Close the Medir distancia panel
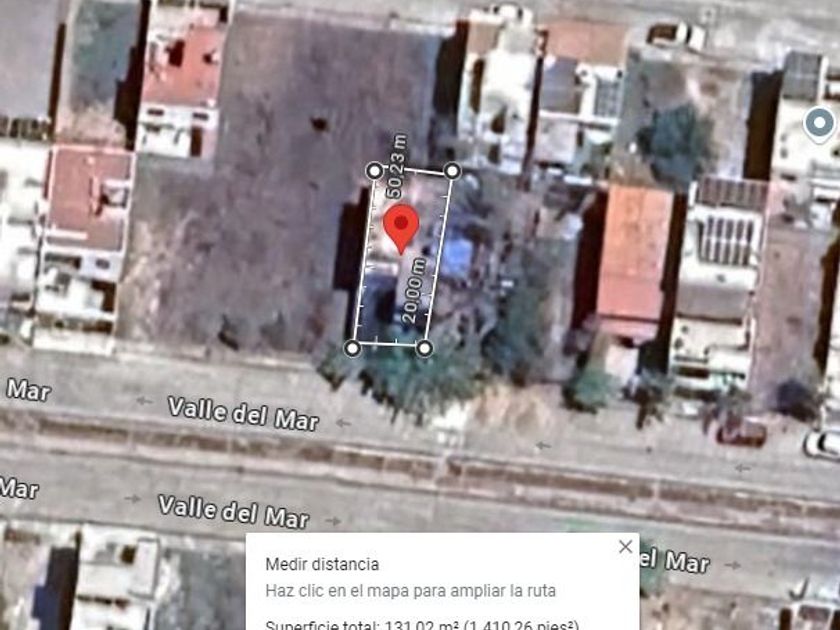This screenshot has height=630, width=840. point(625,547)
